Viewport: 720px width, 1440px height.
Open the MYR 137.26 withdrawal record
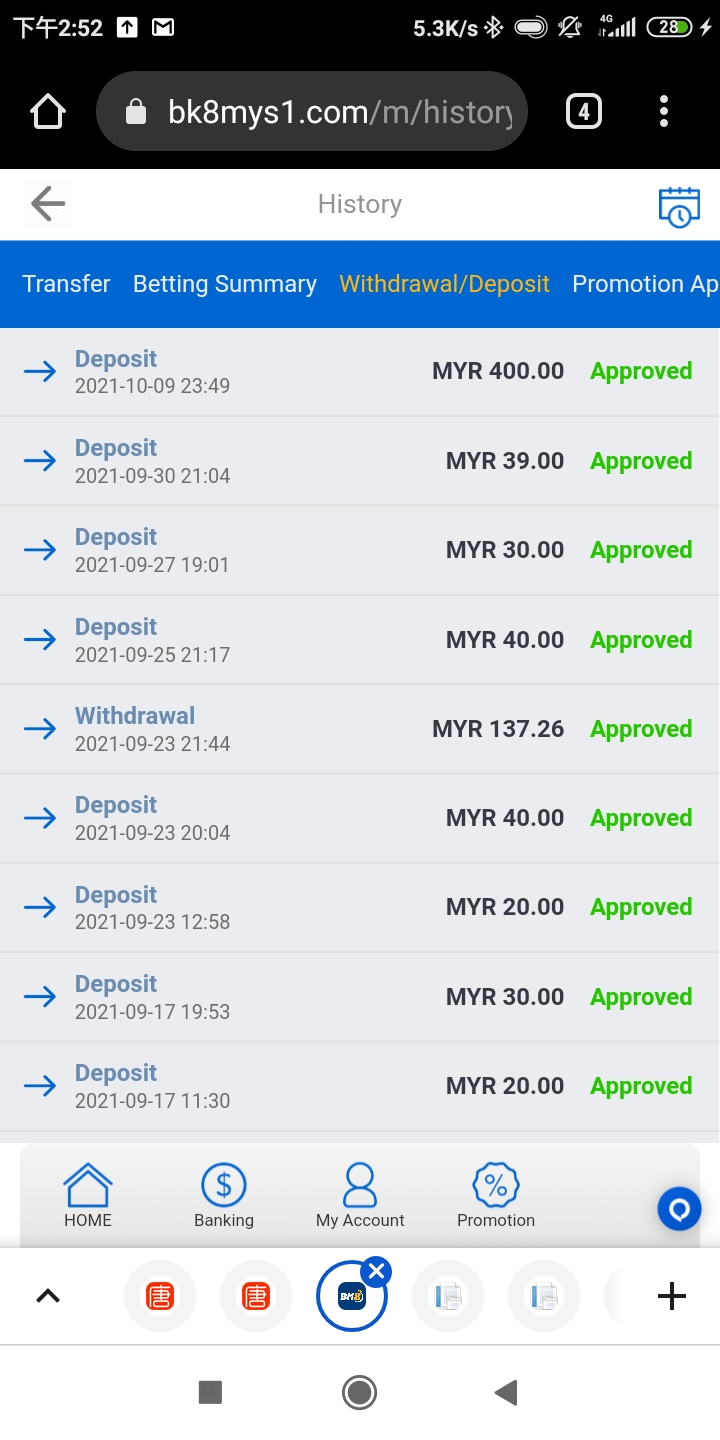coord(359,729)
